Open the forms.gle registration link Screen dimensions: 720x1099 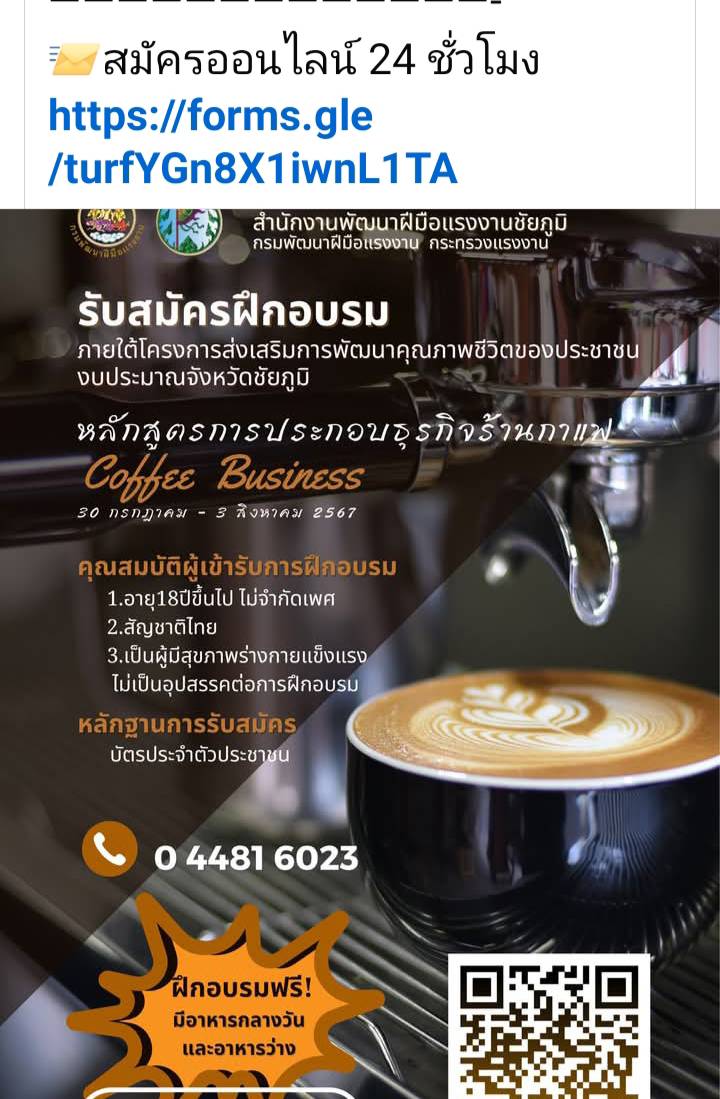tap(252, 143)
